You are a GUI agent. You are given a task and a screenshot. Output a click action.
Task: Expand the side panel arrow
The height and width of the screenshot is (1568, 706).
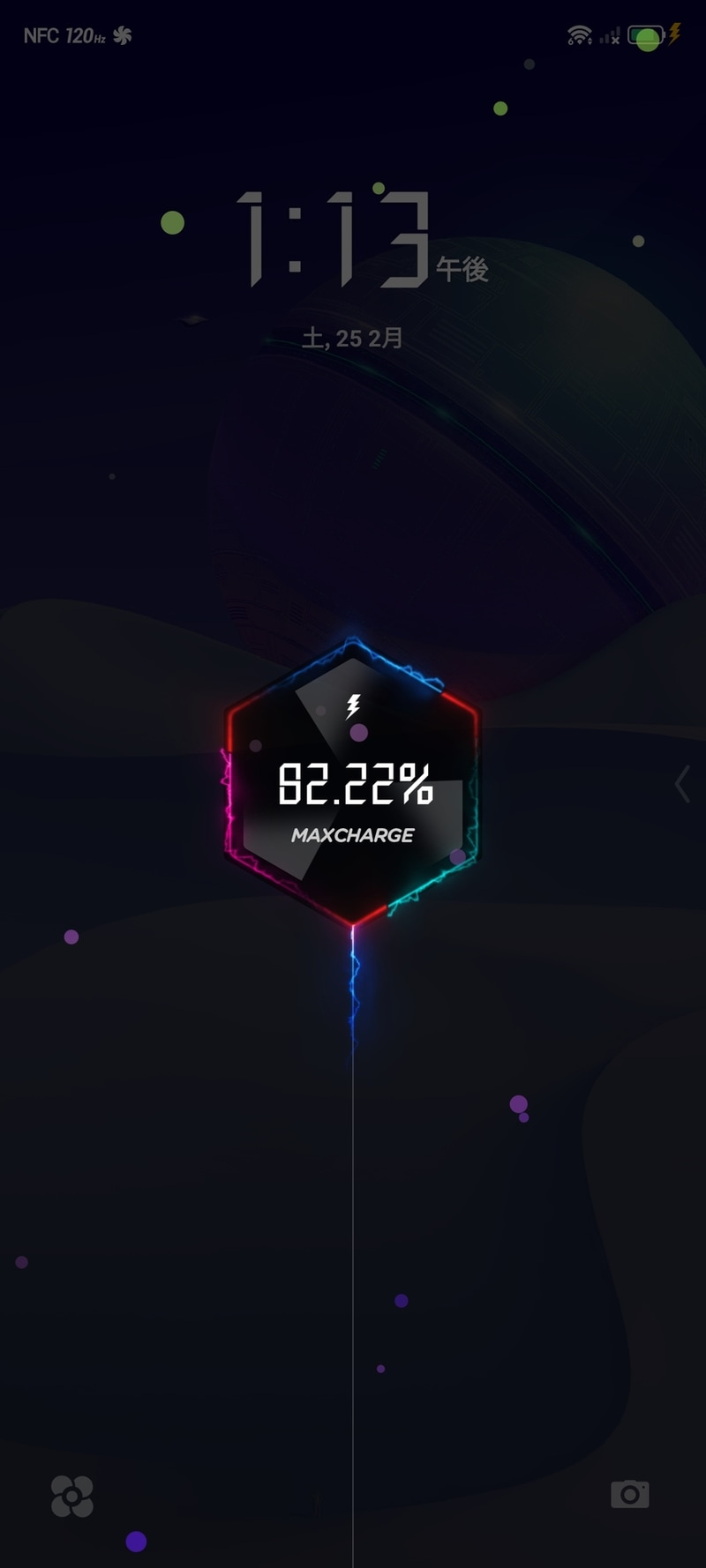pos(682,783)
